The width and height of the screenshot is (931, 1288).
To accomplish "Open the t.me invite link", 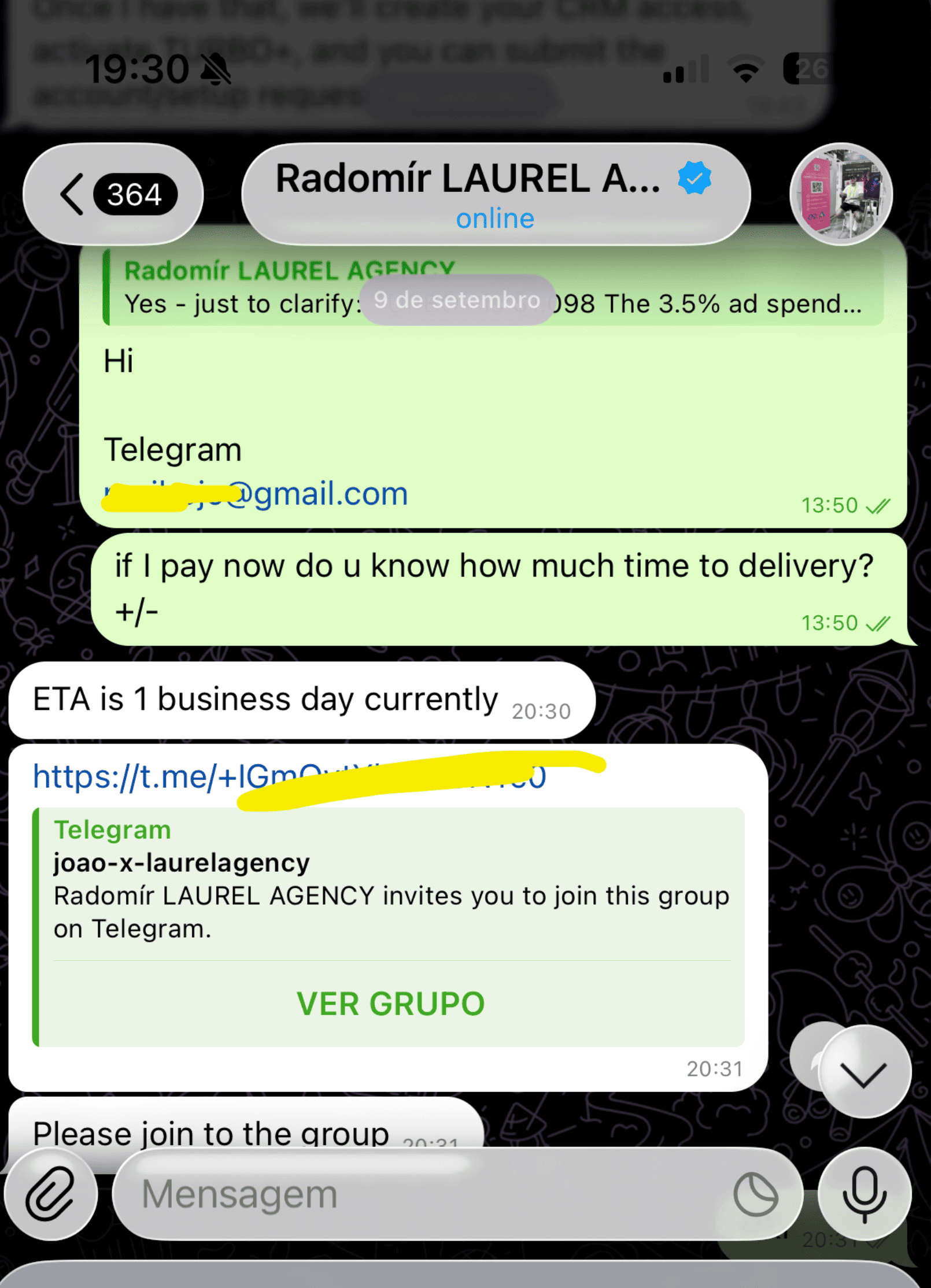I will (x=290, y=776).
